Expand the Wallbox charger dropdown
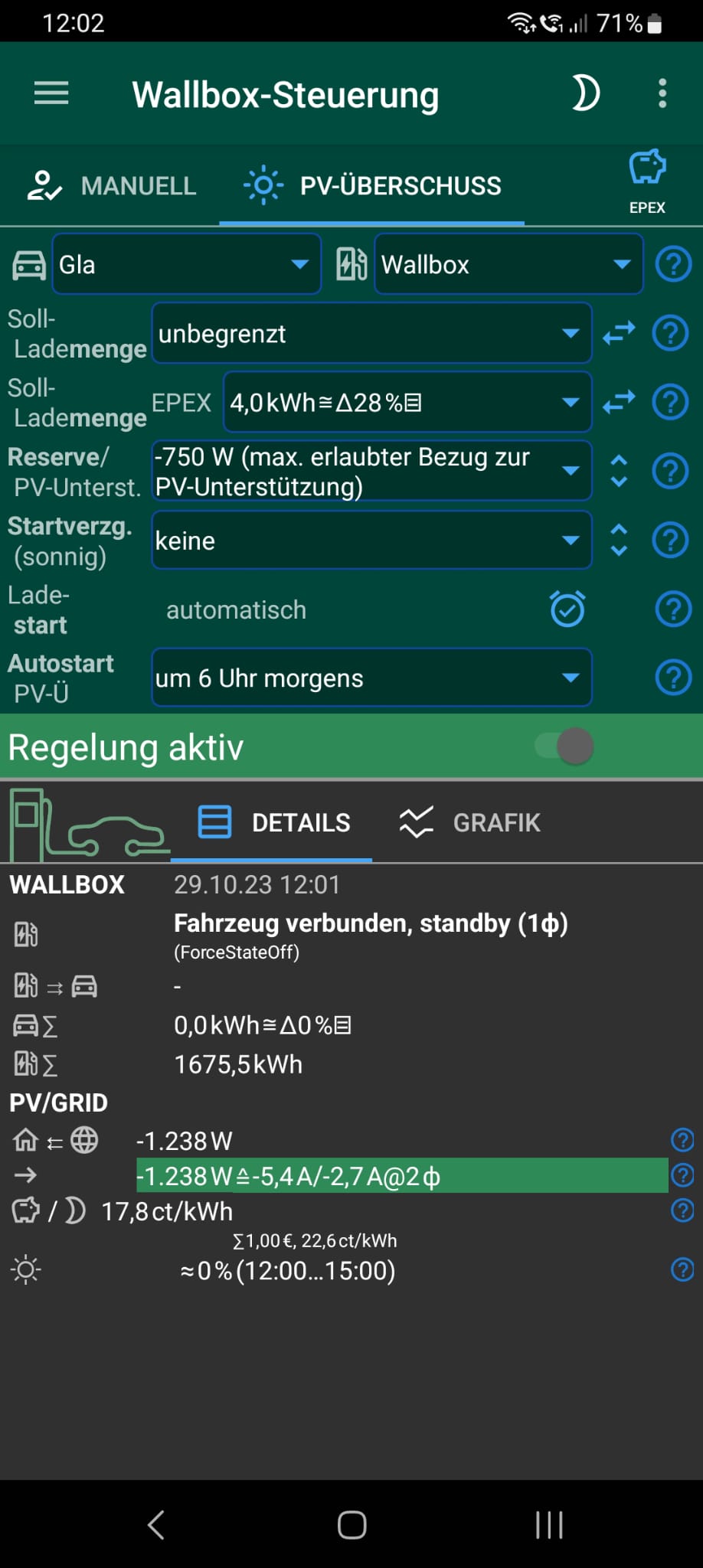703x1568 pixels. 508,264
